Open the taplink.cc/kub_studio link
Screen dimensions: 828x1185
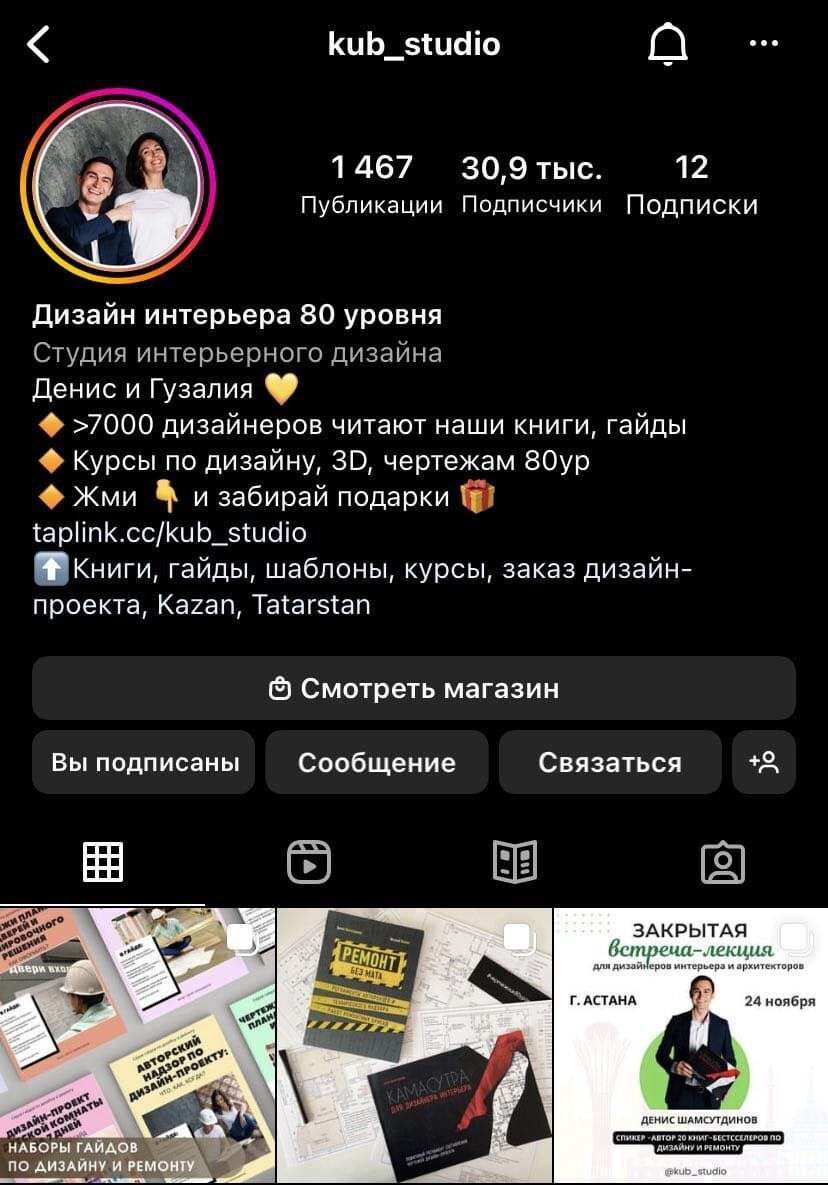coord(170,532)
